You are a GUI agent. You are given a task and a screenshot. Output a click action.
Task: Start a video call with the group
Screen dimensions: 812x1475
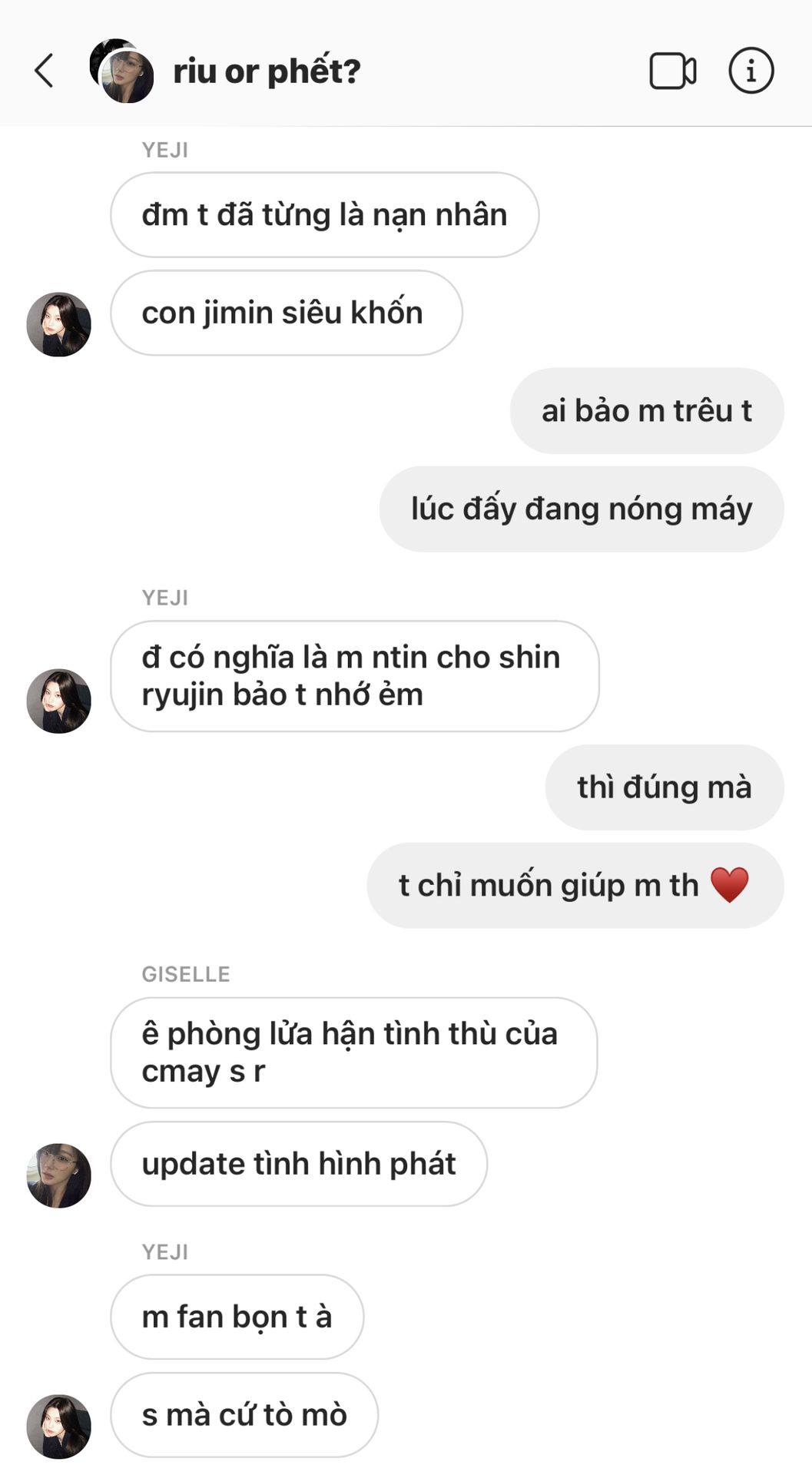[x=672, y=71]
